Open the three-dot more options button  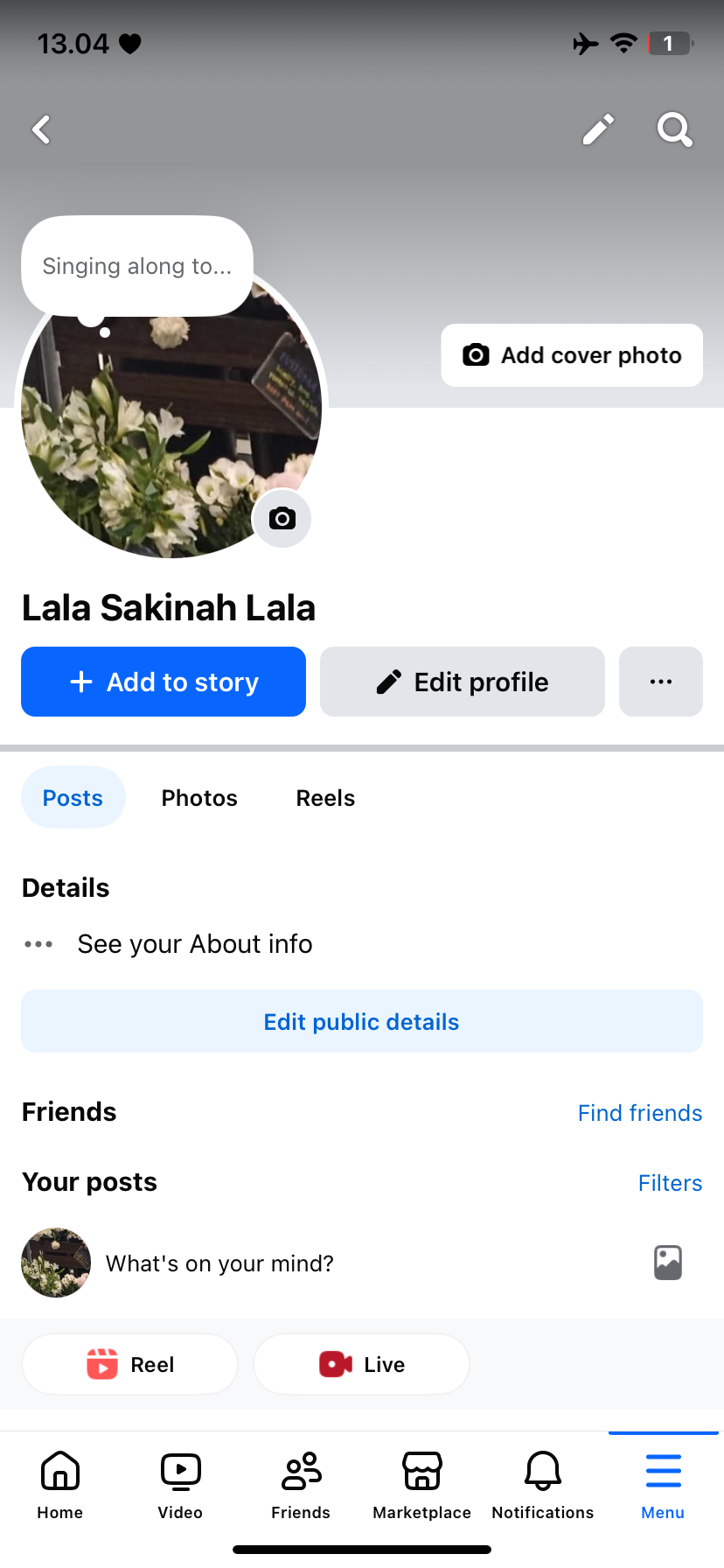[x=661, y=682]
